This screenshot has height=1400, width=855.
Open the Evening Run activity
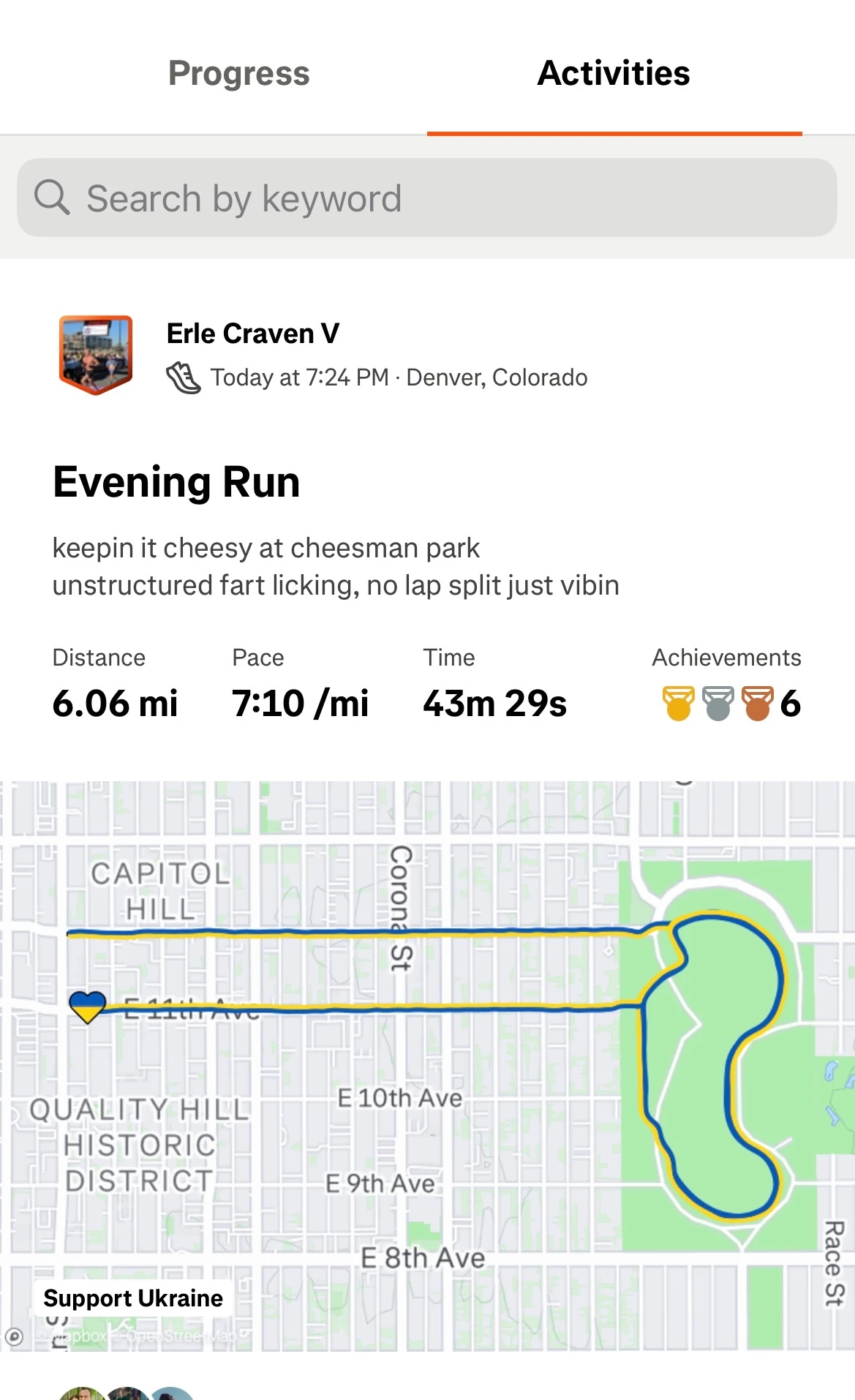[x=176, y=483]
